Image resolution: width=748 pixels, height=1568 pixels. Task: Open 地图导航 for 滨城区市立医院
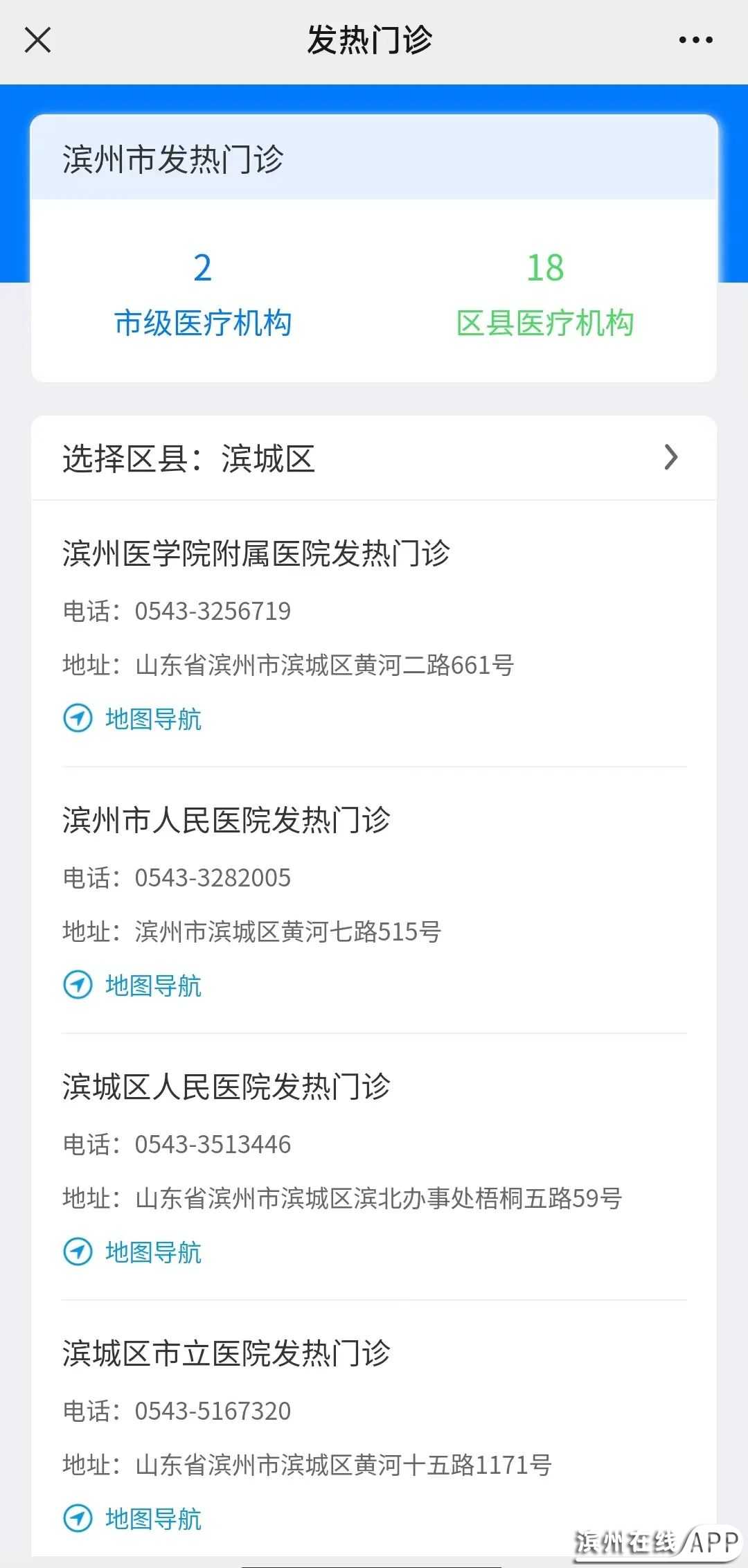tap(133, 1519)
